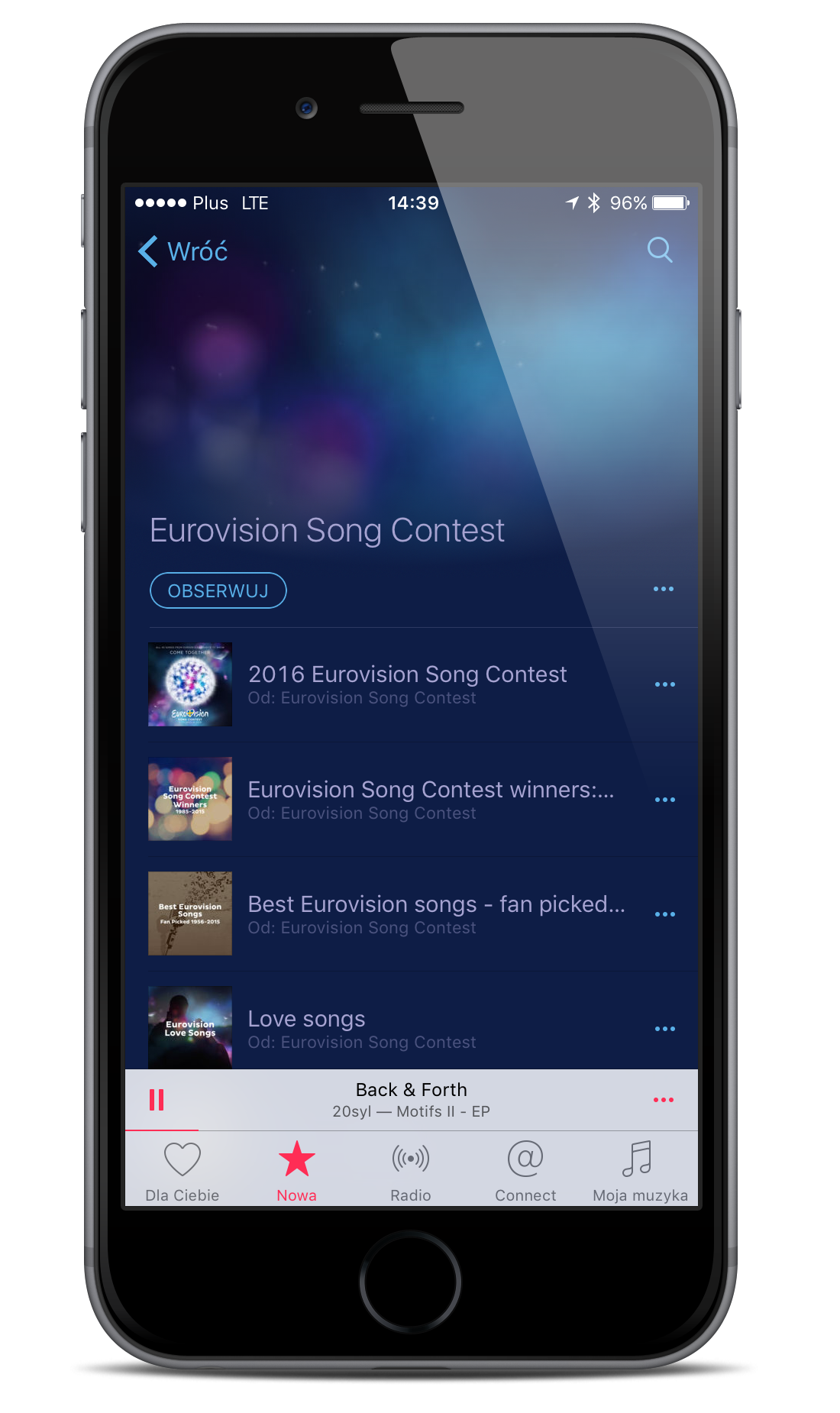Open the search magnifier
The image size is (840, 1413).
(x=659, y=250)
